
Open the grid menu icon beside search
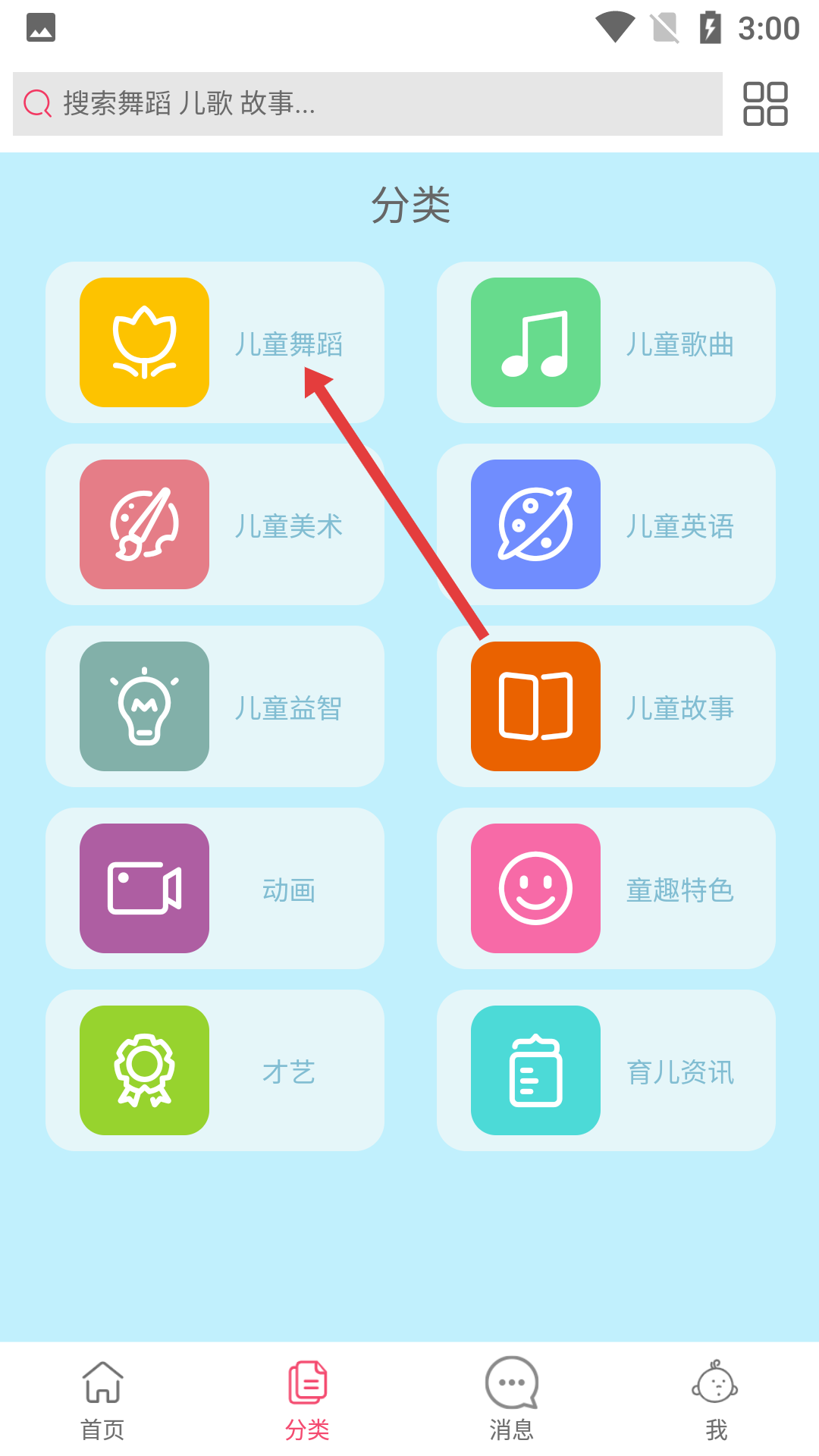tap(765, 104)
